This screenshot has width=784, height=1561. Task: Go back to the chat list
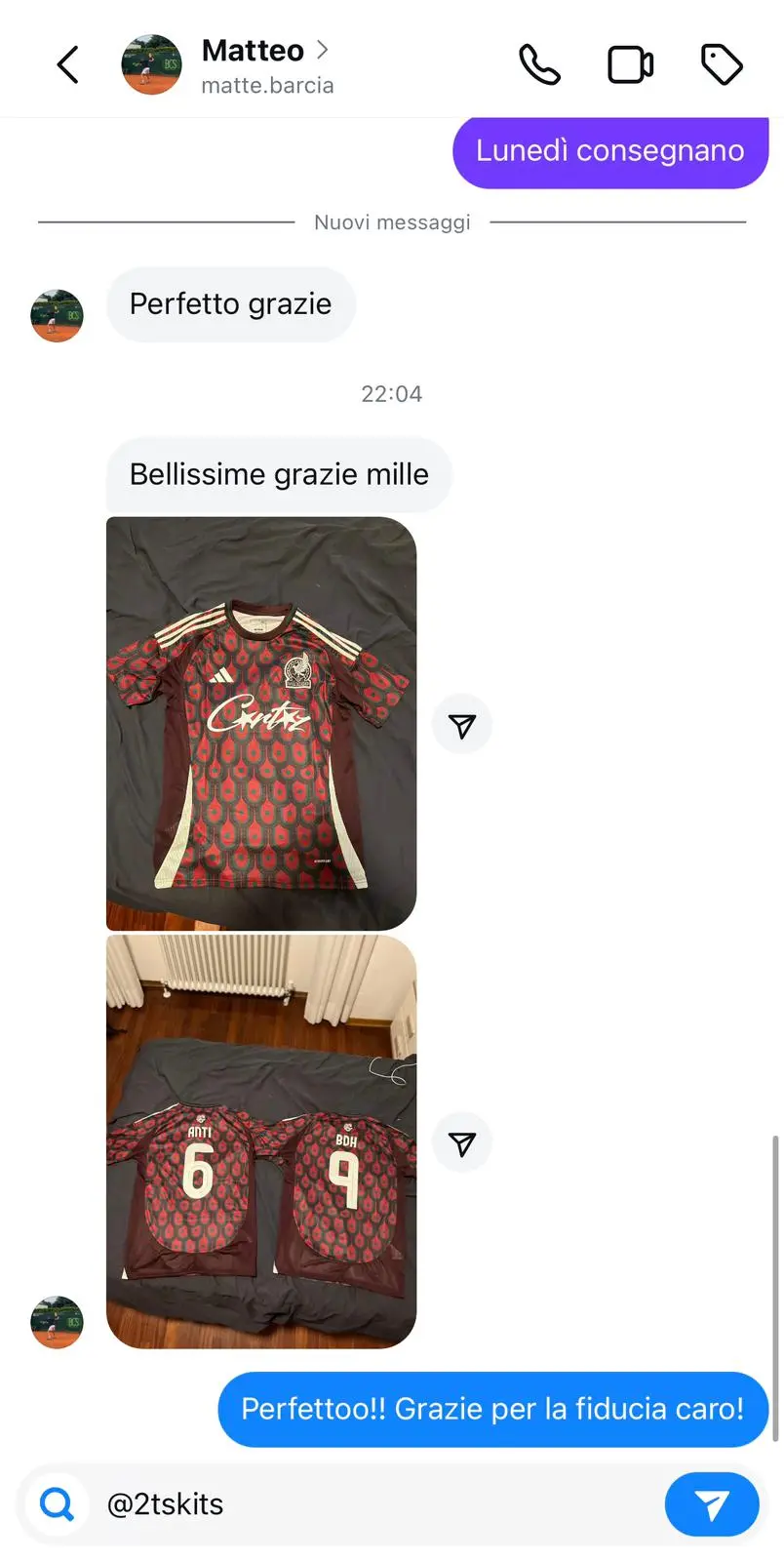(67, 65)
